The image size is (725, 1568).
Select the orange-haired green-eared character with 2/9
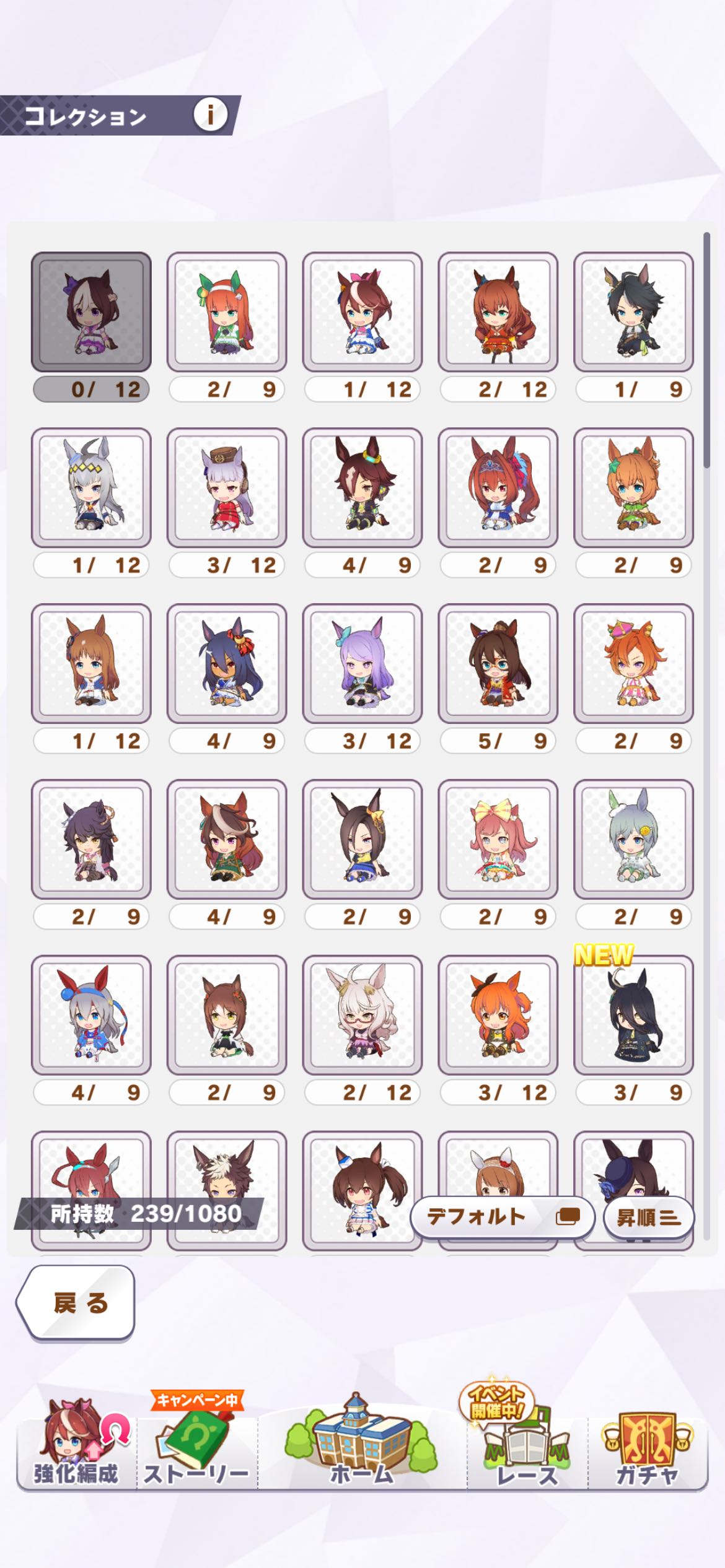(227, 311)
